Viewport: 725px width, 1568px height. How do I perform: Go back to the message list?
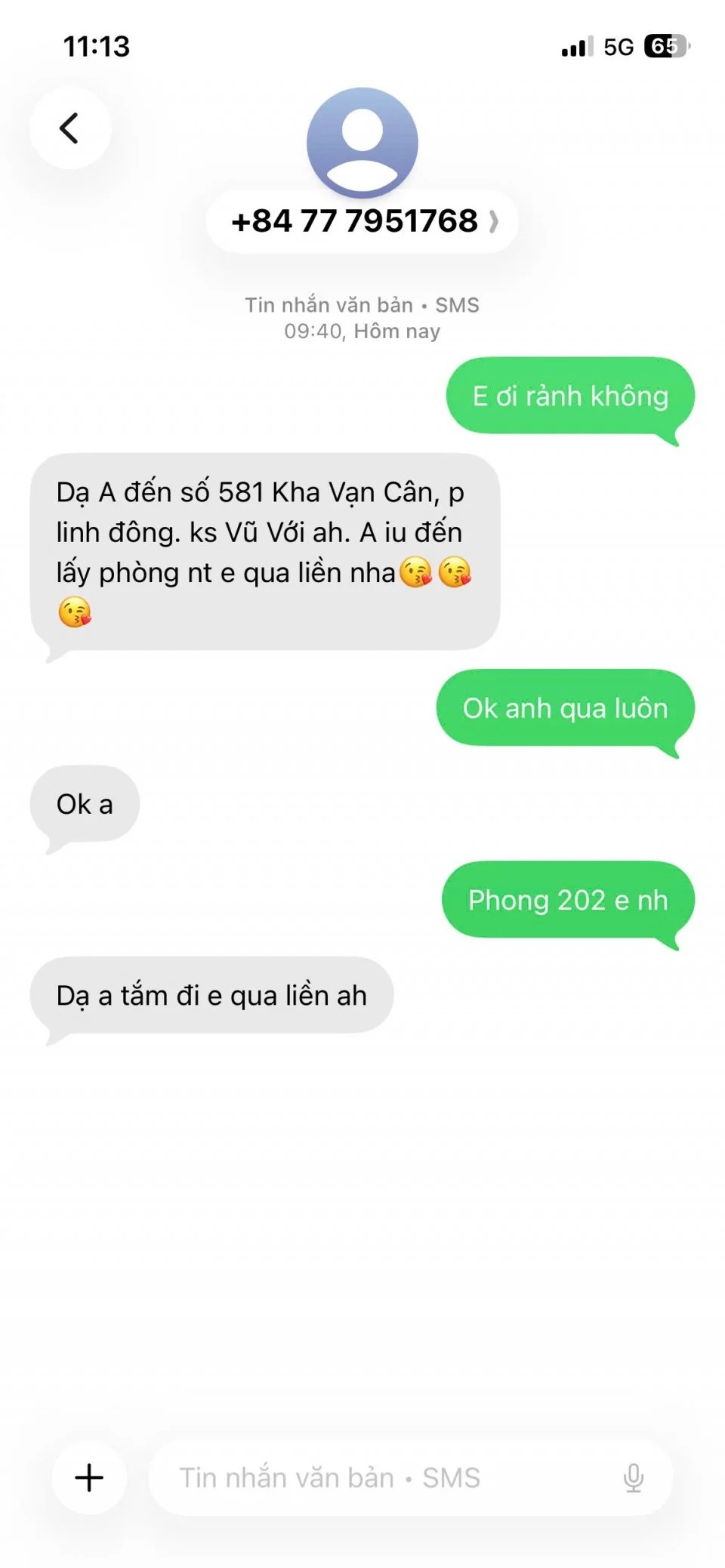[x=69, y=128]
